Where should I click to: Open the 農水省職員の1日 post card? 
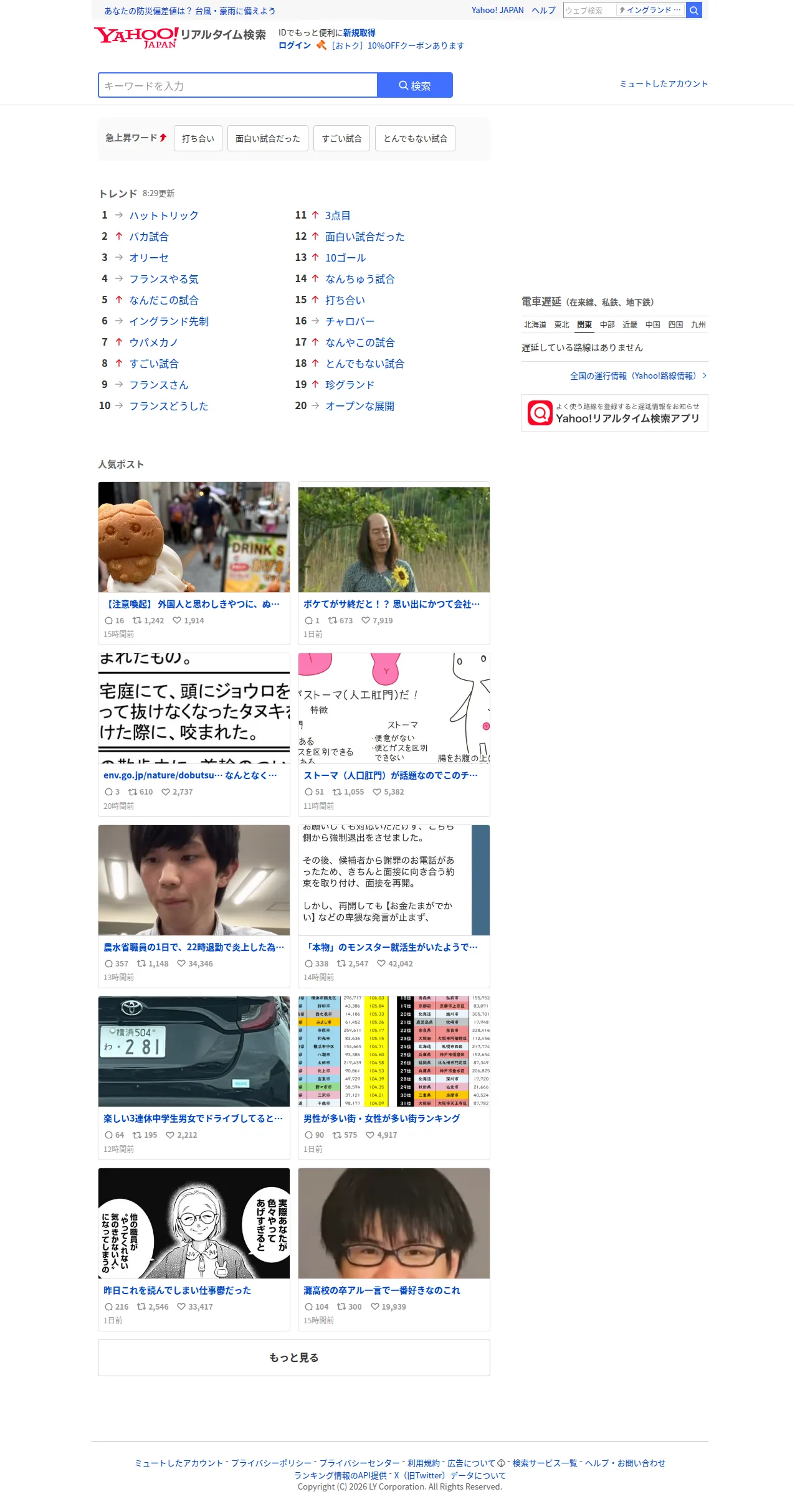point(194,906)
